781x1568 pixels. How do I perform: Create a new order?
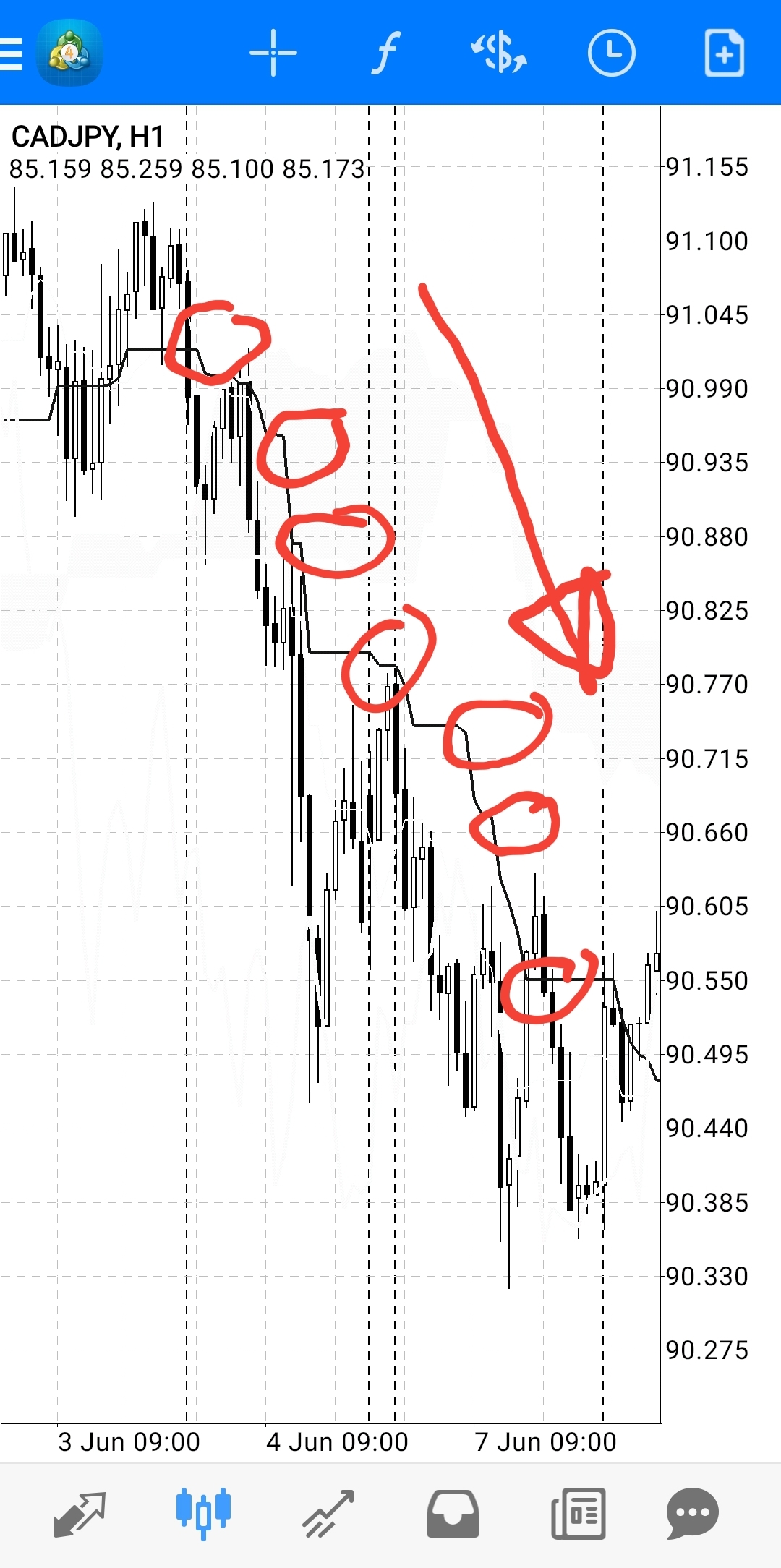[x=725, y=53]
